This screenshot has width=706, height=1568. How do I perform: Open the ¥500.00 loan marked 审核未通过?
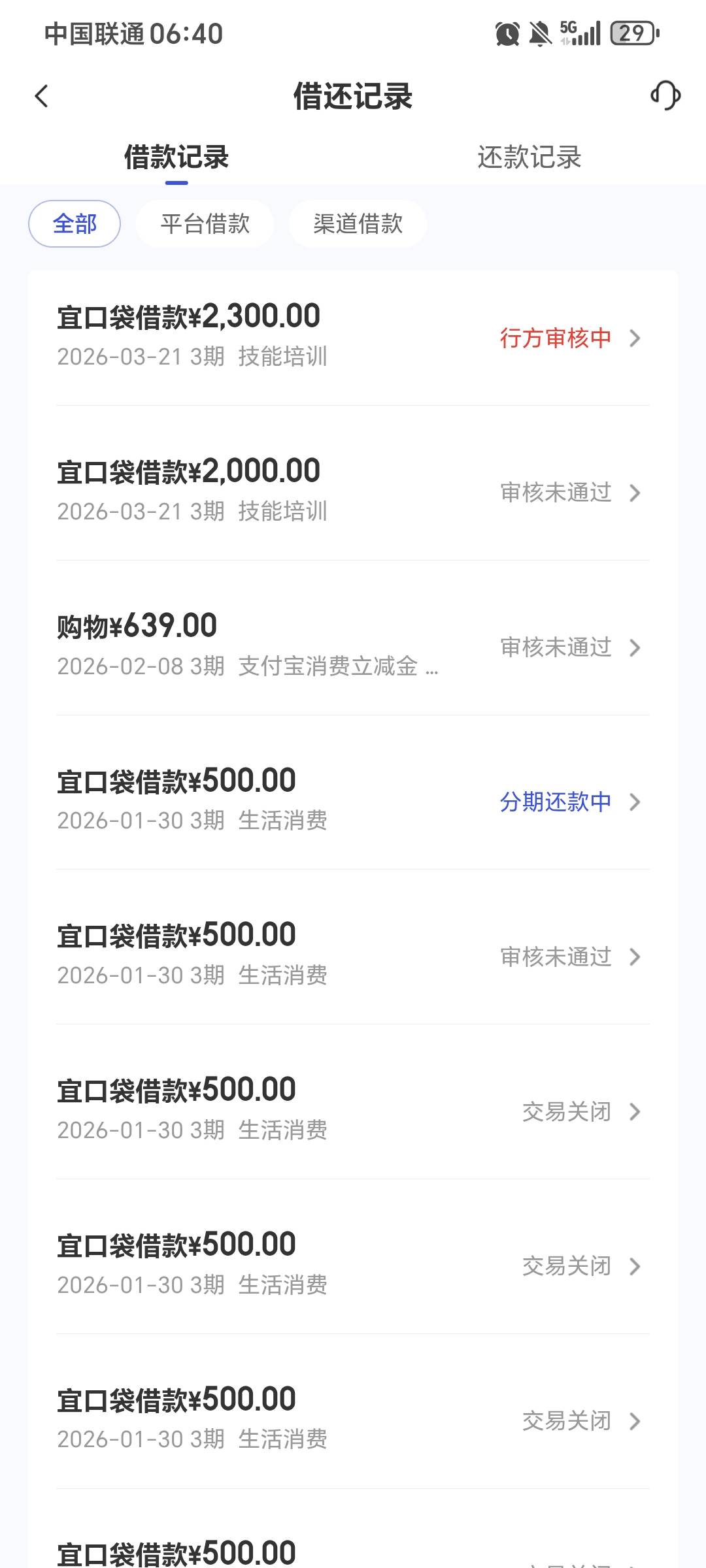click(x=353, y=955)
